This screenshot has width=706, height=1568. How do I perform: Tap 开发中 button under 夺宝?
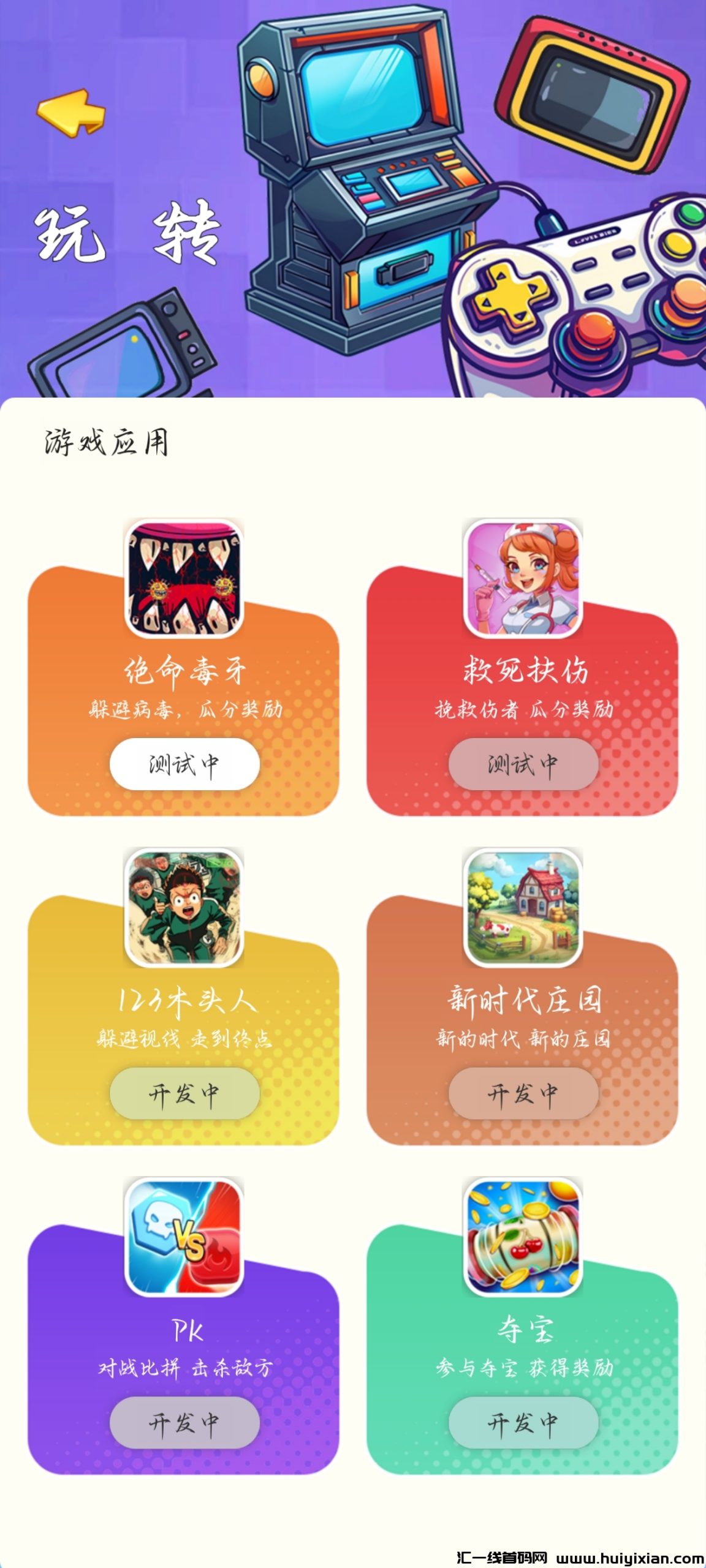tap(523, 1422)
